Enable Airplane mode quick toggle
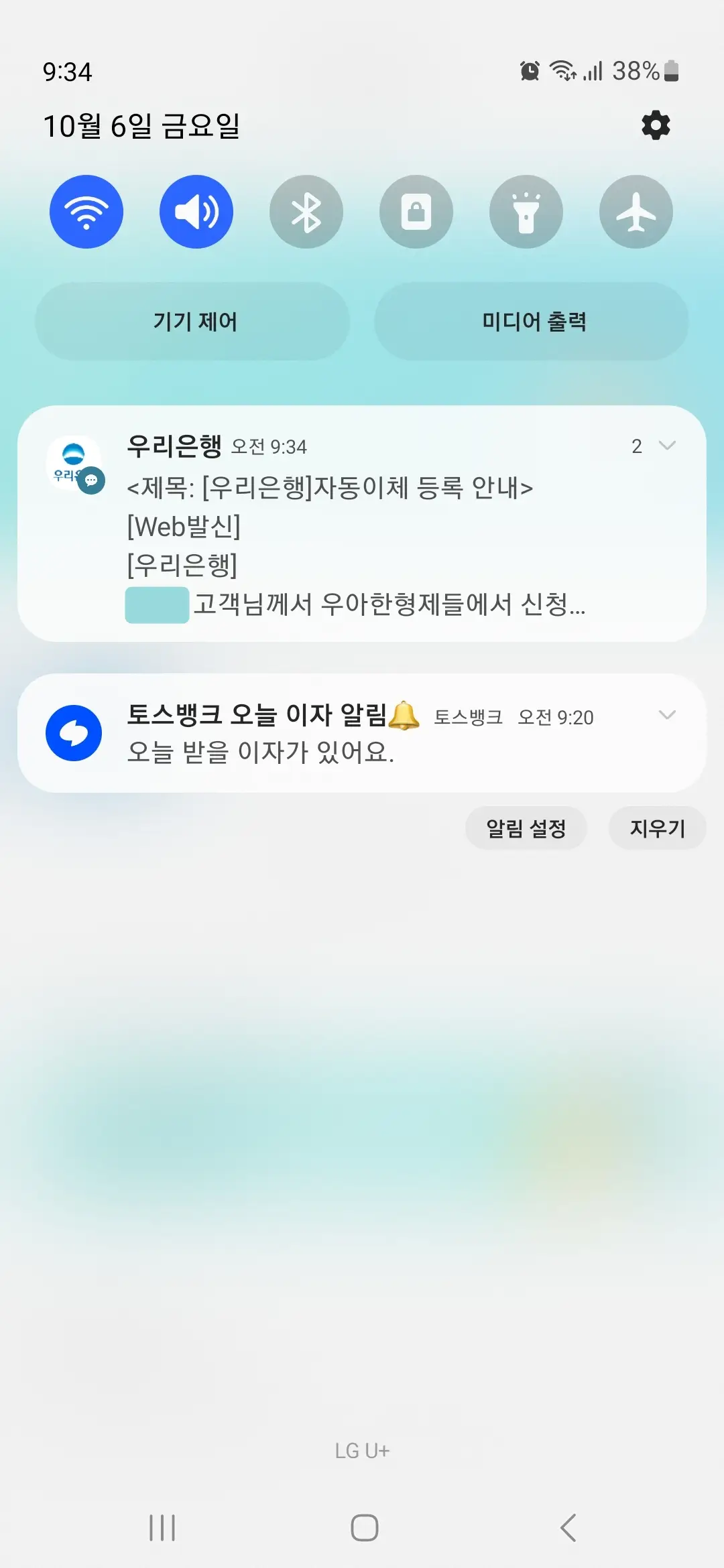724x1568 pixels. point(636,211)
